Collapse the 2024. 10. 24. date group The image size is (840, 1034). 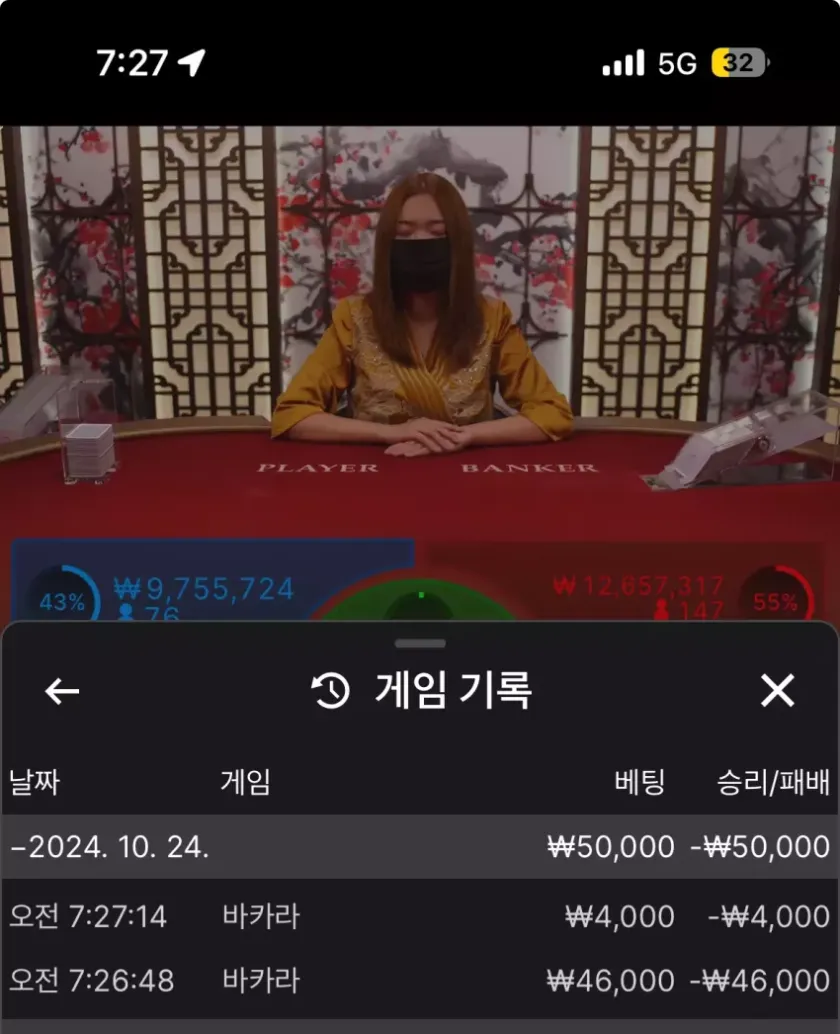[x=110, y=847]
